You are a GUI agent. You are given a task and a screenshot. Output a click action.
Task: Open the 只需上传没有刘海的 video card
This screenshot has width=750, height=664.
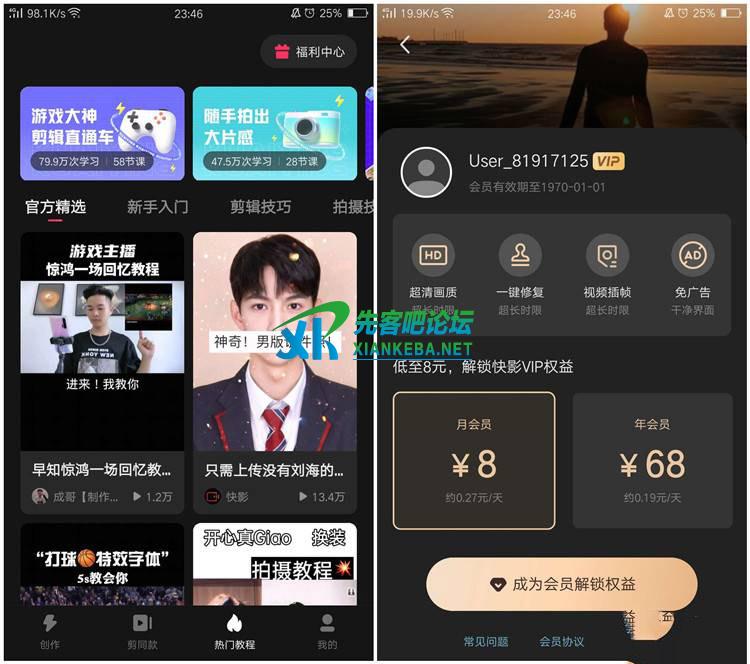tap(274, 370)
